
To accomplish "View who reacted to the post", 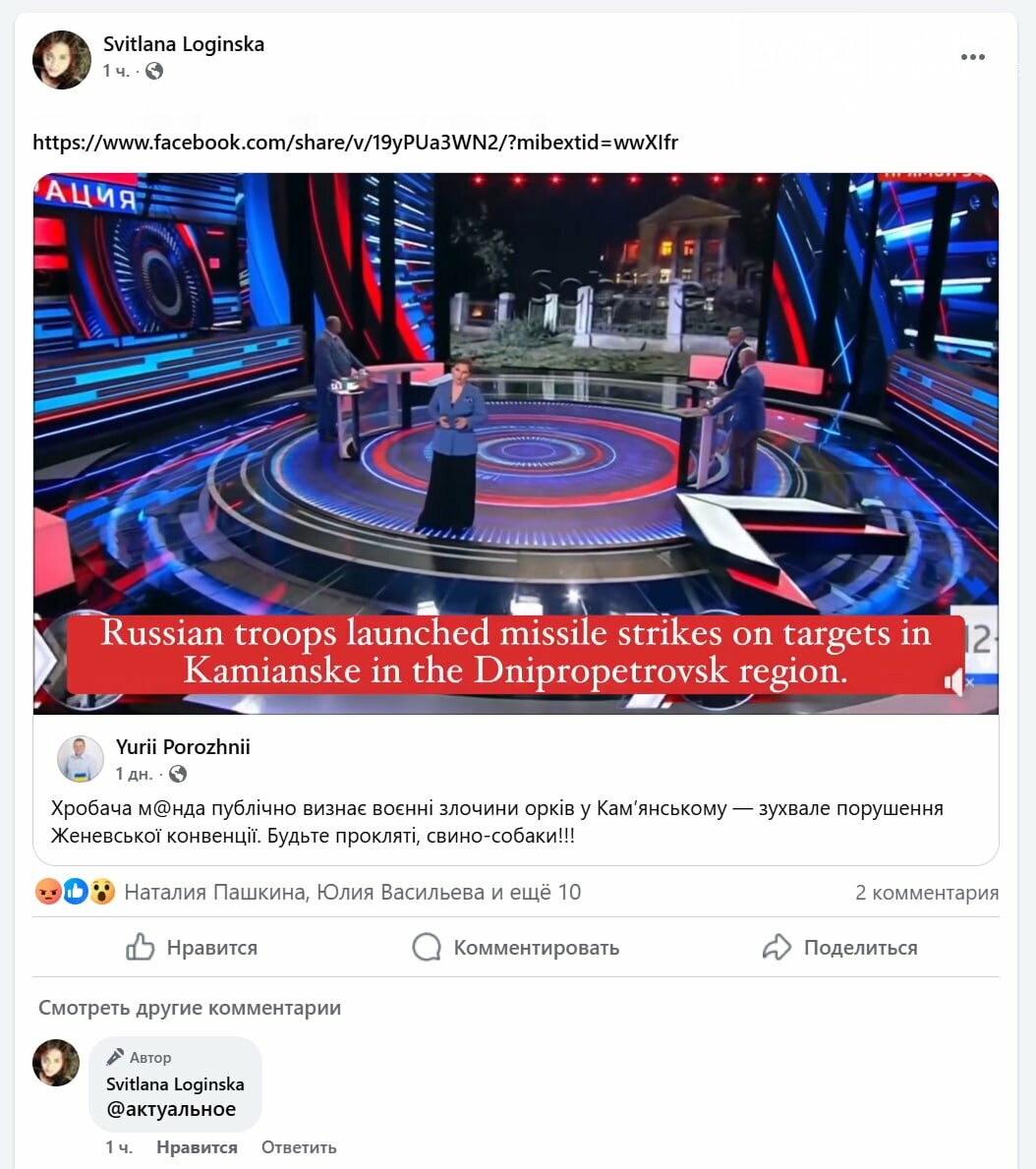I will coord(352,893).
